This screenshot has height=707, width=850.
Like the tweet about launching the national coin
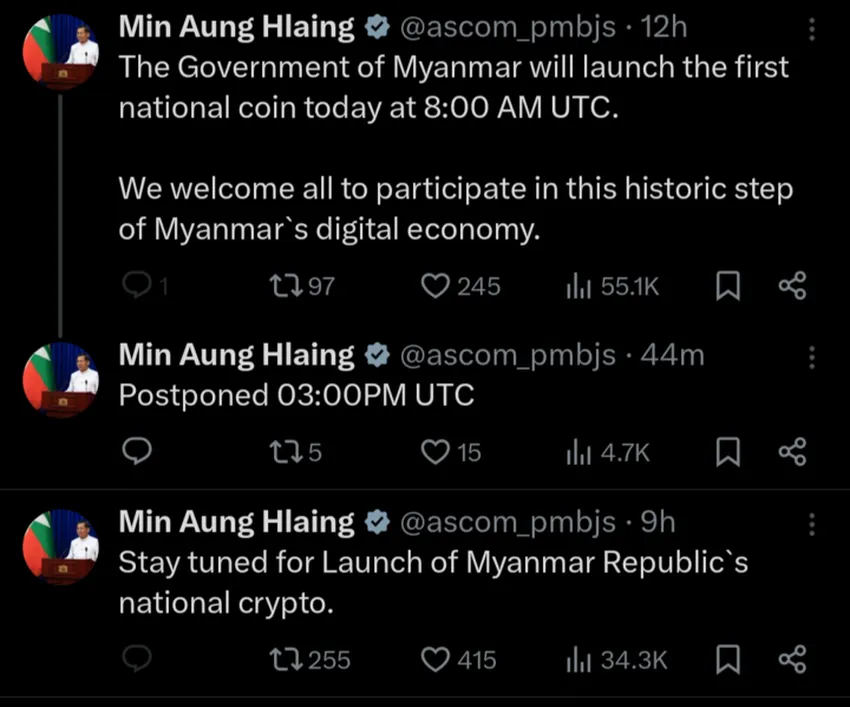pos(434,287)
